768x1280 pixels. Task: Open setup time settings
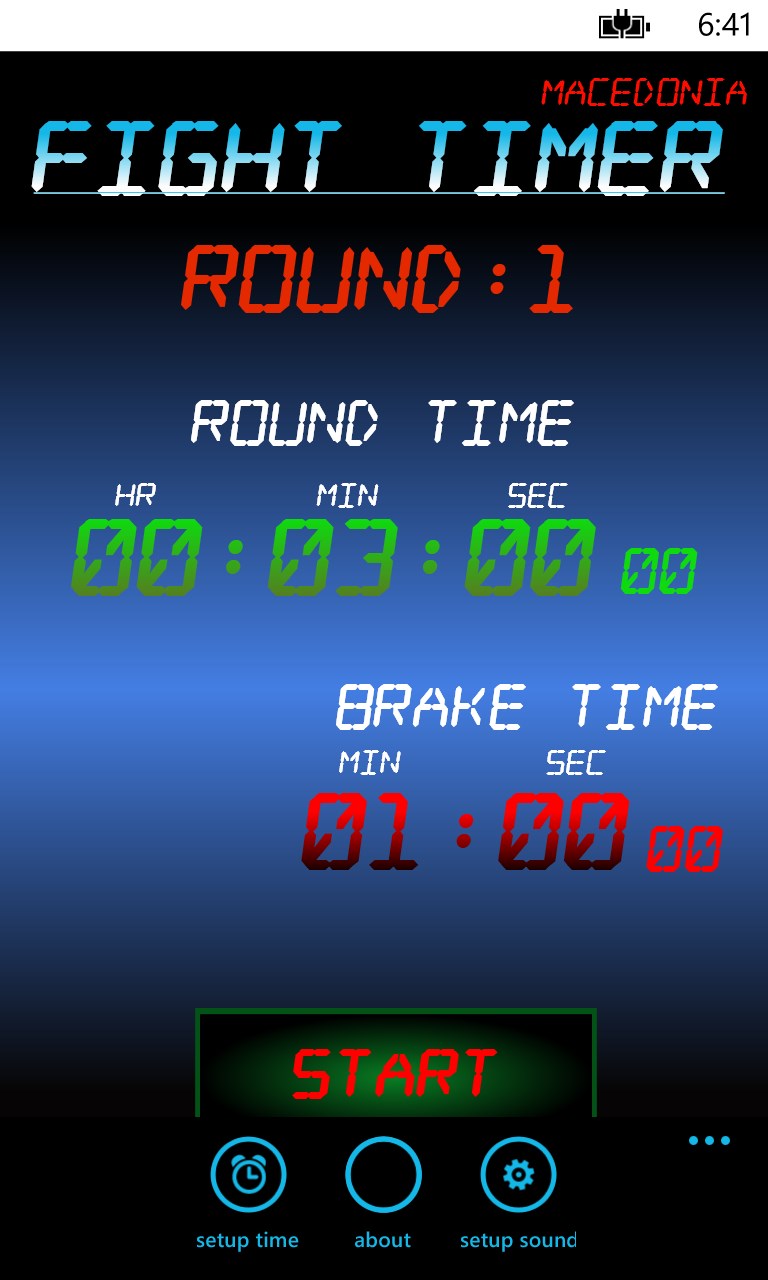248,1176
